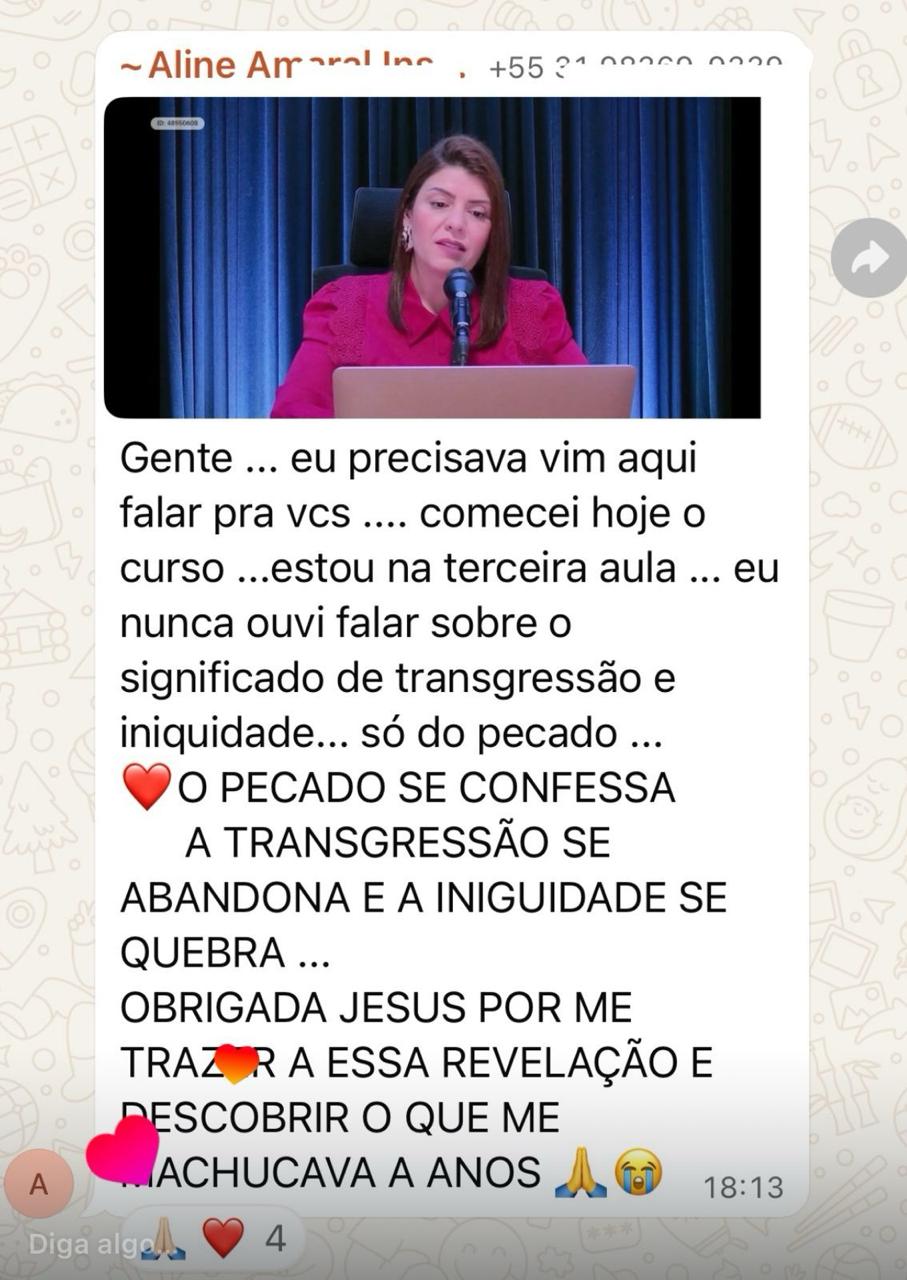The width and height of the screenshot is (907, 1280).
Task: Forward this message using the arrow icon
Action: (x=868, y=258)
